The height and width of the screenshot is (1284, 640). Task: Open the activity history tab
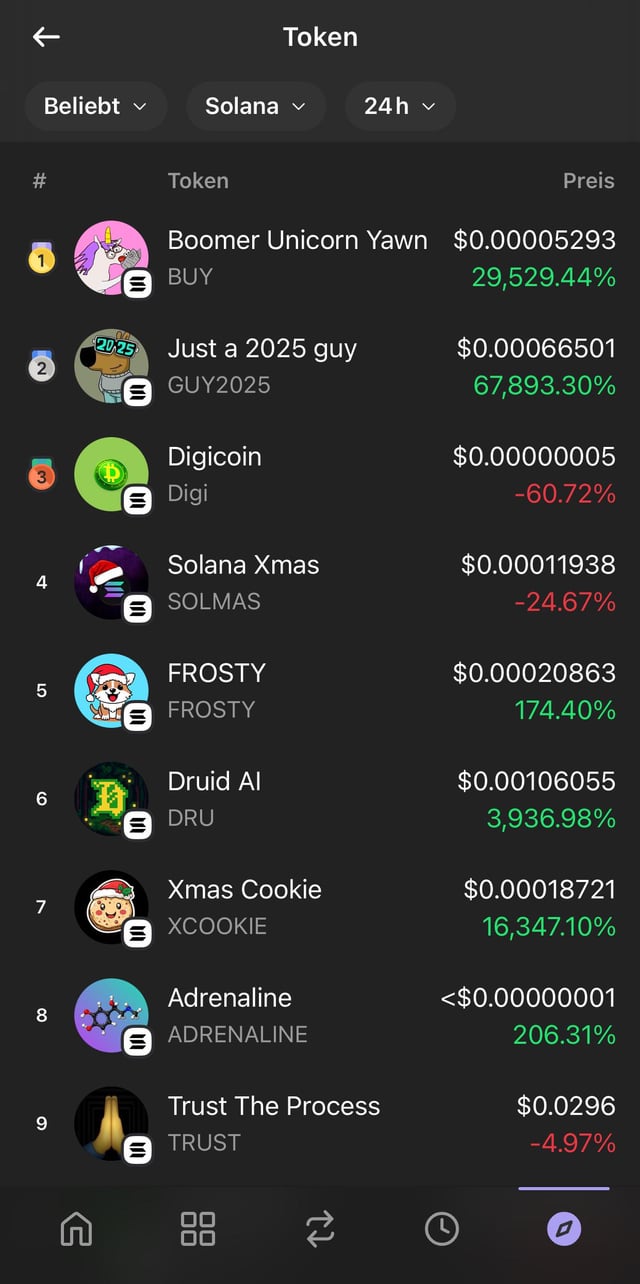442,1229
